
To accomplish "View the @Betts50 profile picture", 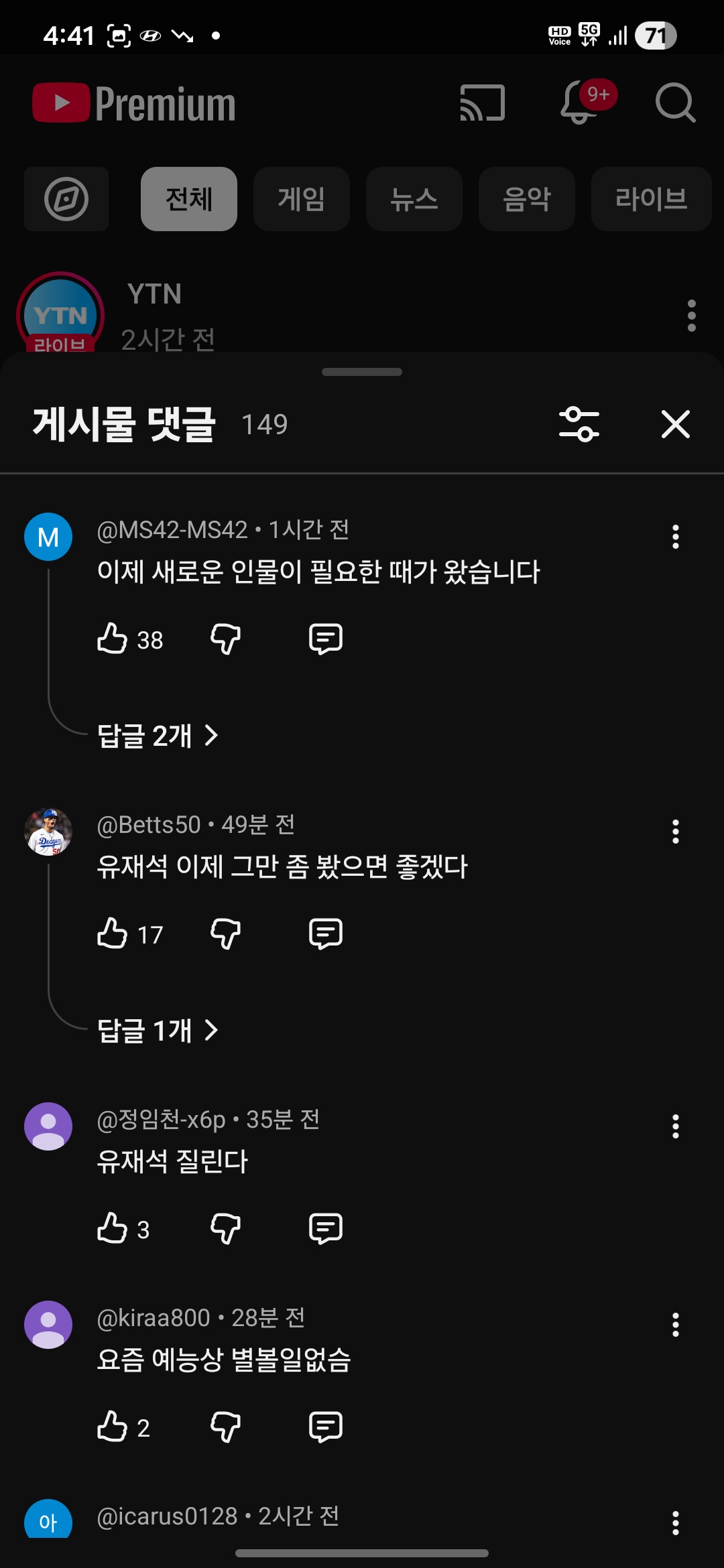I will (48, 832).
